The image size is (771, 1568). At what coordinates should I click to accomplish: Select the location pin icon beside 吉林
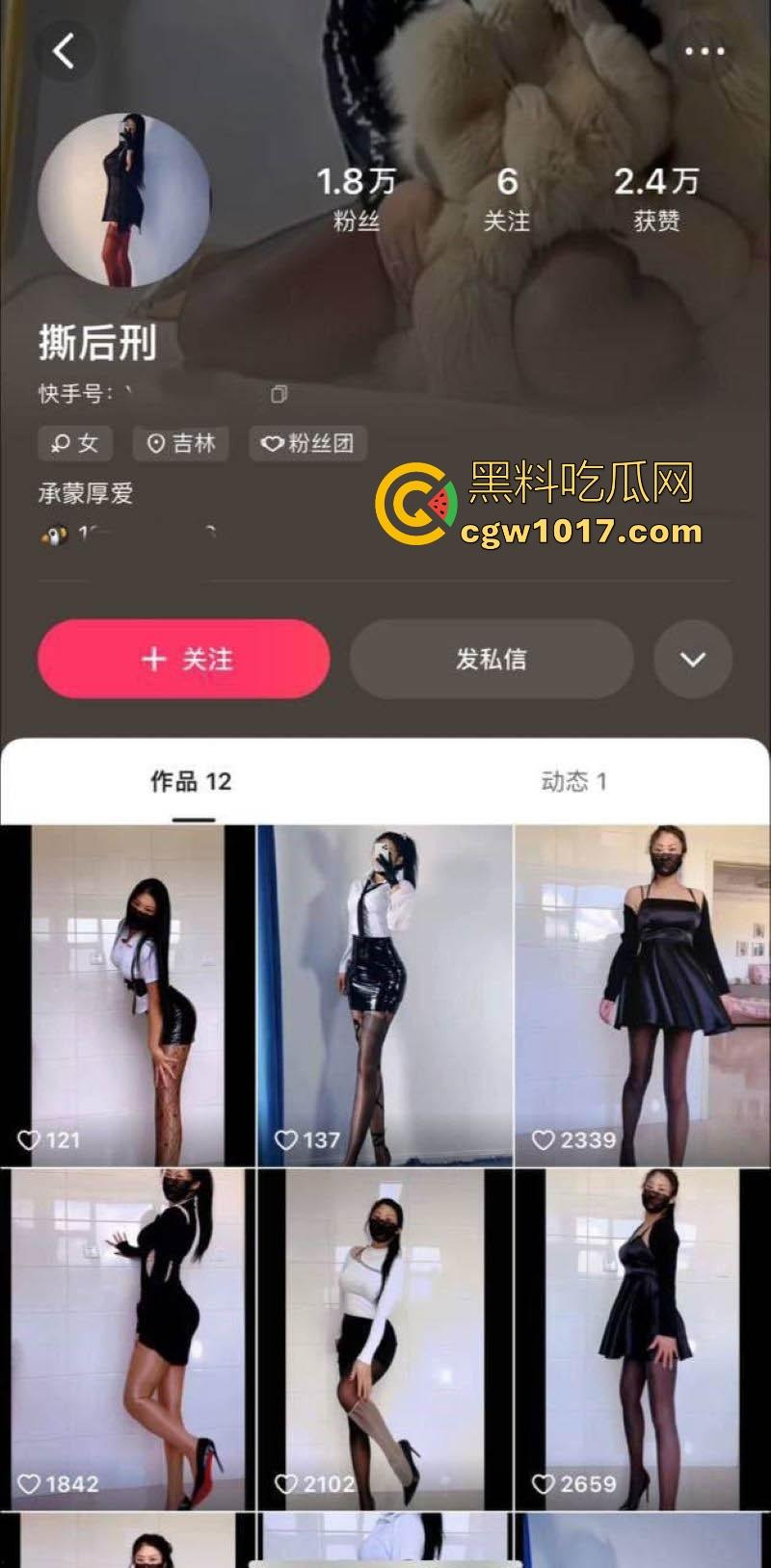(154, 444)
